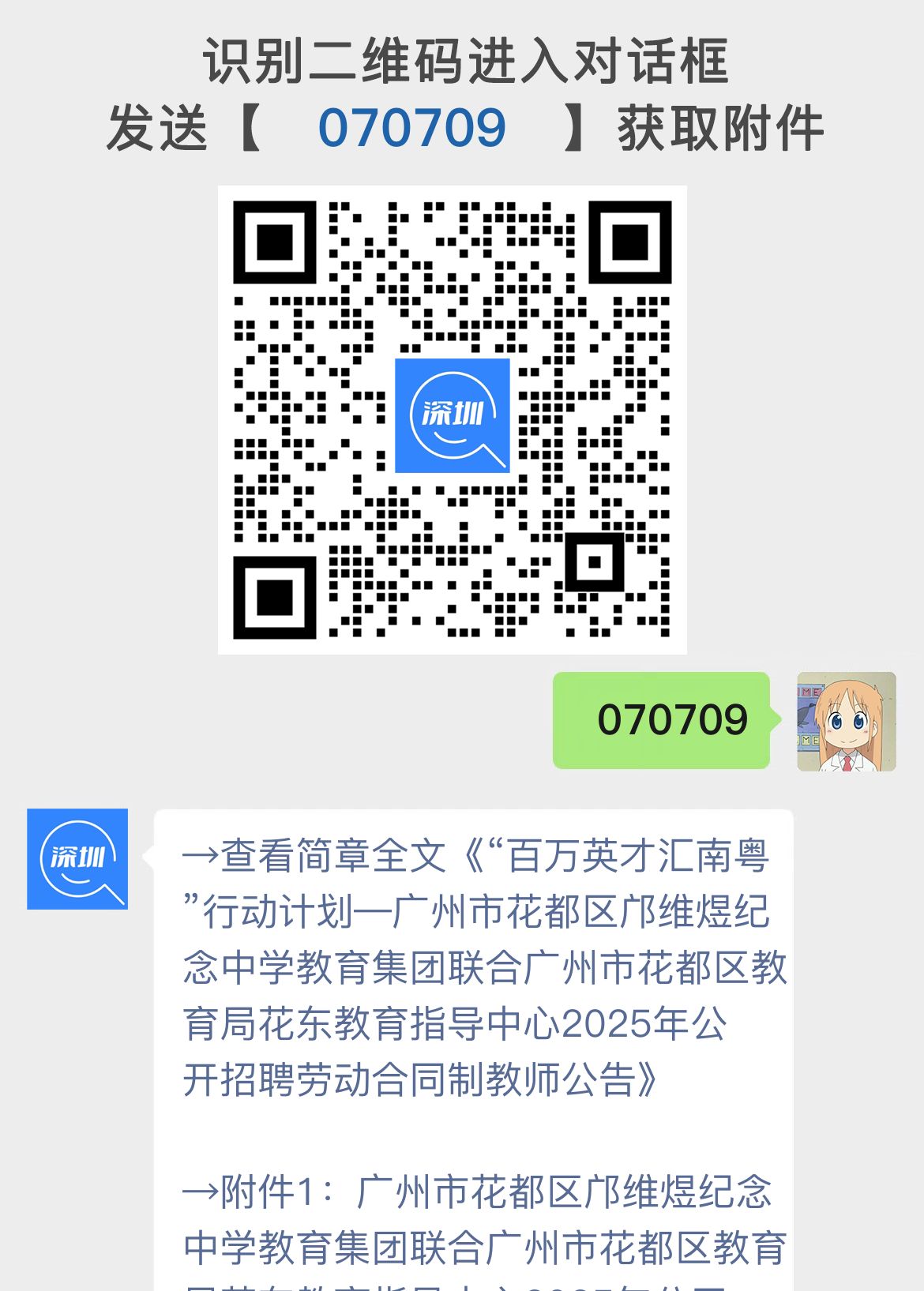Tap the green 070709 message bubble
924x1291 pixels.
(x=662, y=719)
